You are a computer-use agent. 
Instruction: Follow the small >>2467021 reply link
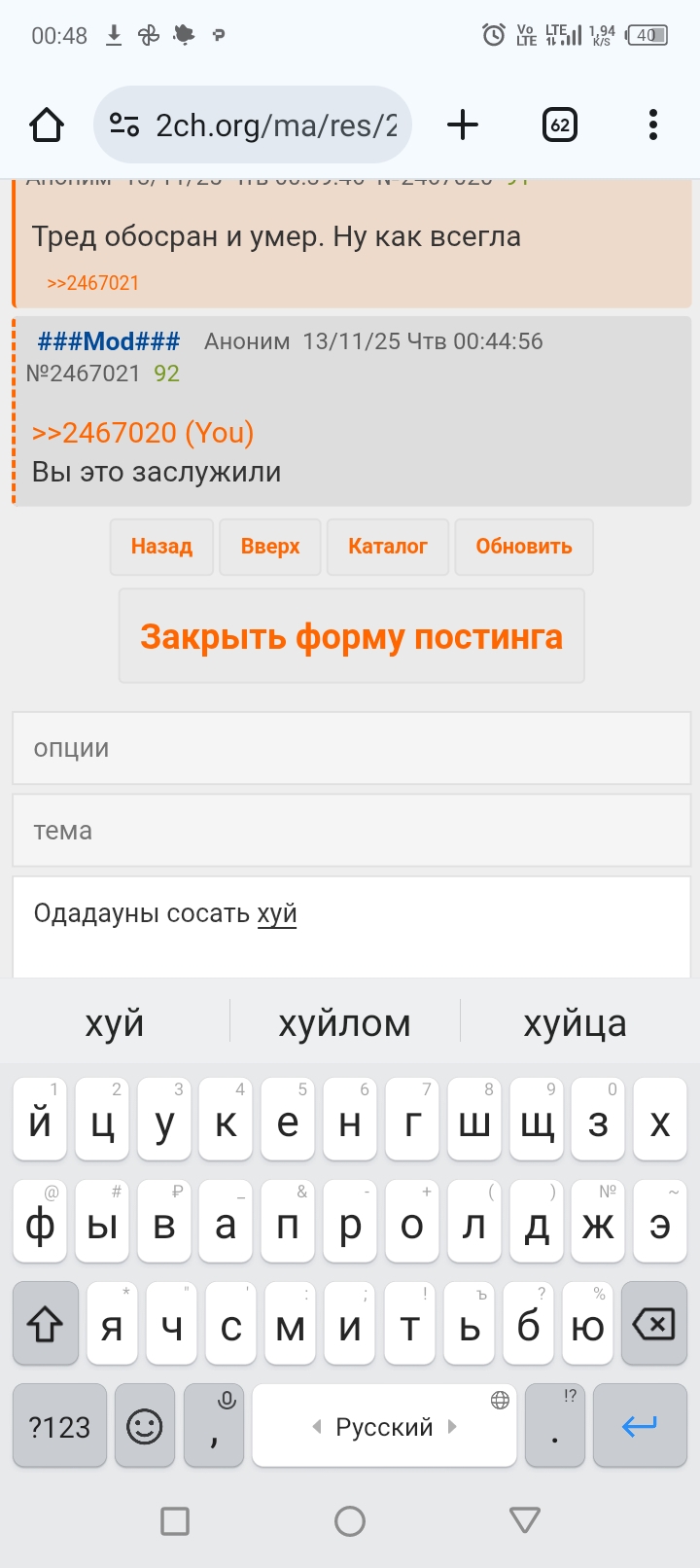[93, 283]
